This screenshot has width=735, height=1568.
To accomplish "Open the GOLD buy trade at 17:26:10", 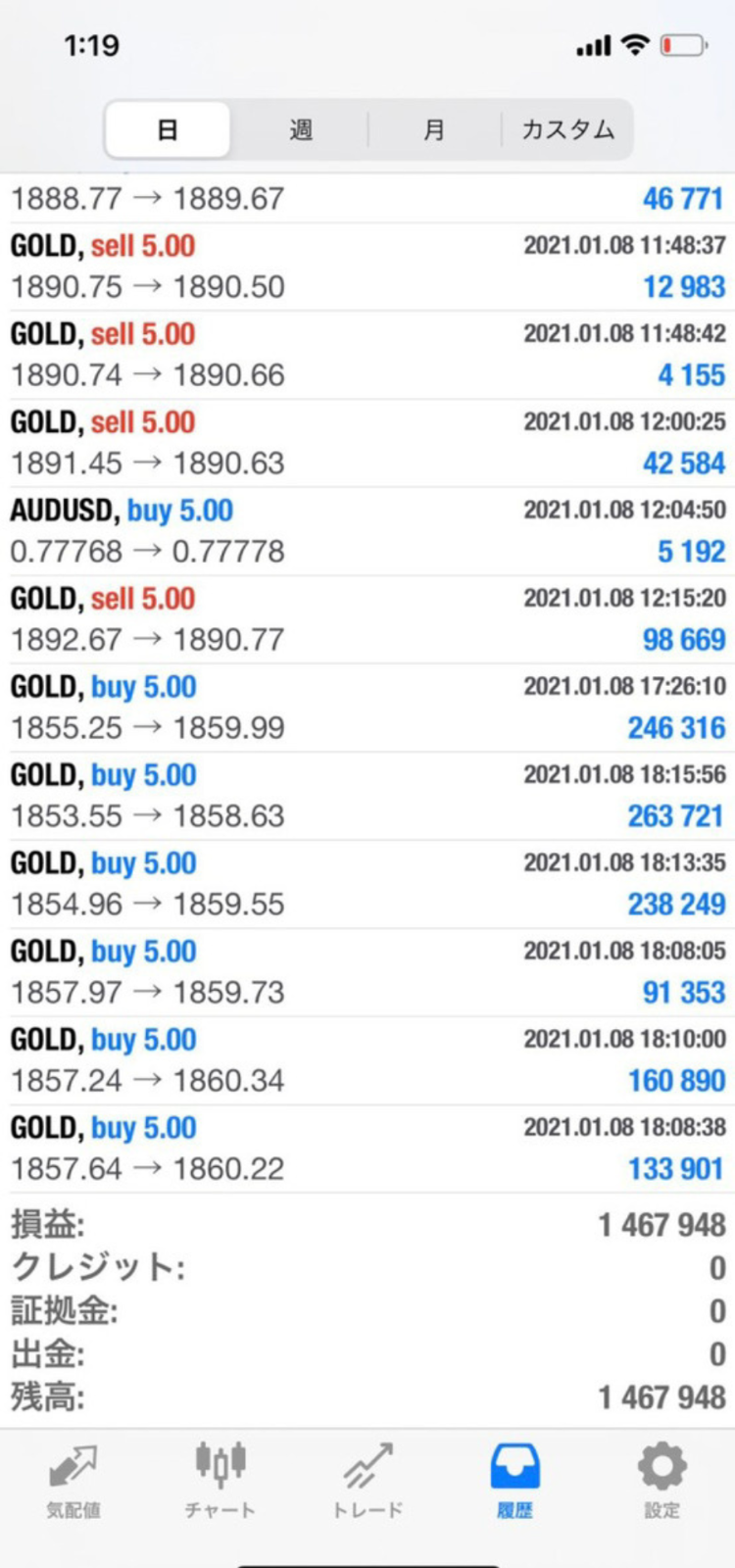I will click(x=367, y=707).
